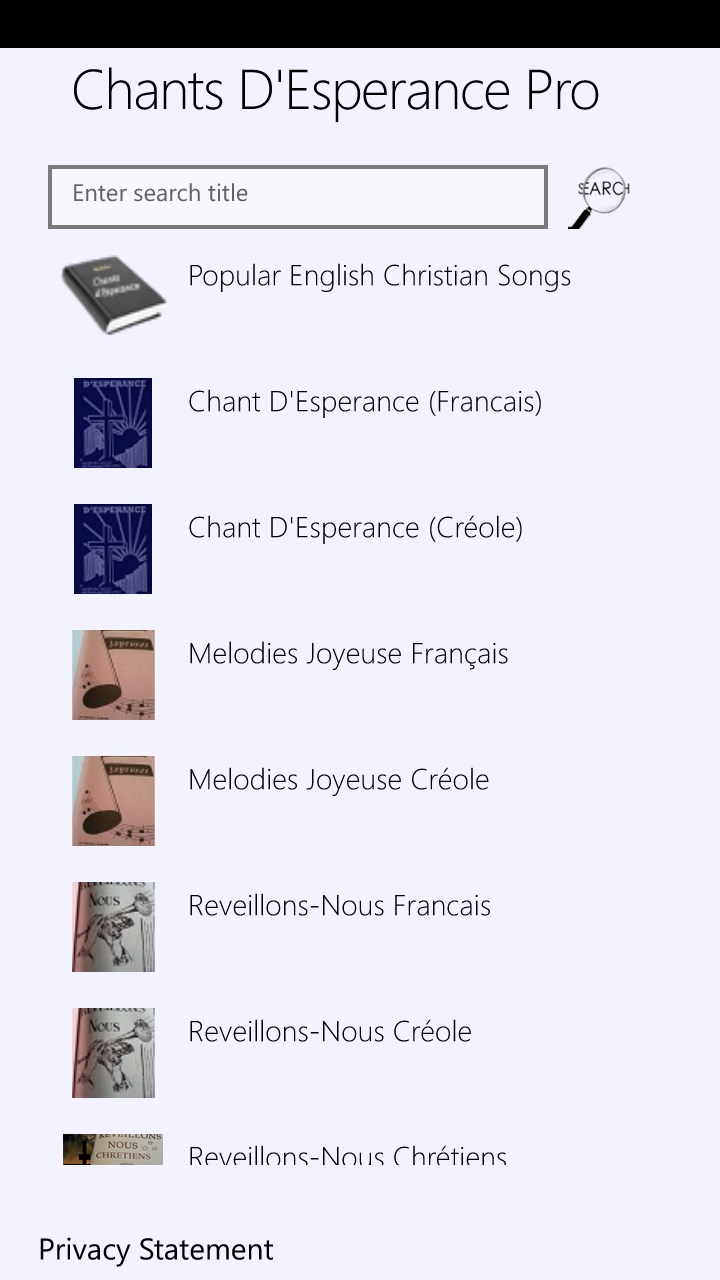Screen dimensions: 720x1280
Task: Open Melodies Joyeuse Français songbook
Action: tap(348, 654)
